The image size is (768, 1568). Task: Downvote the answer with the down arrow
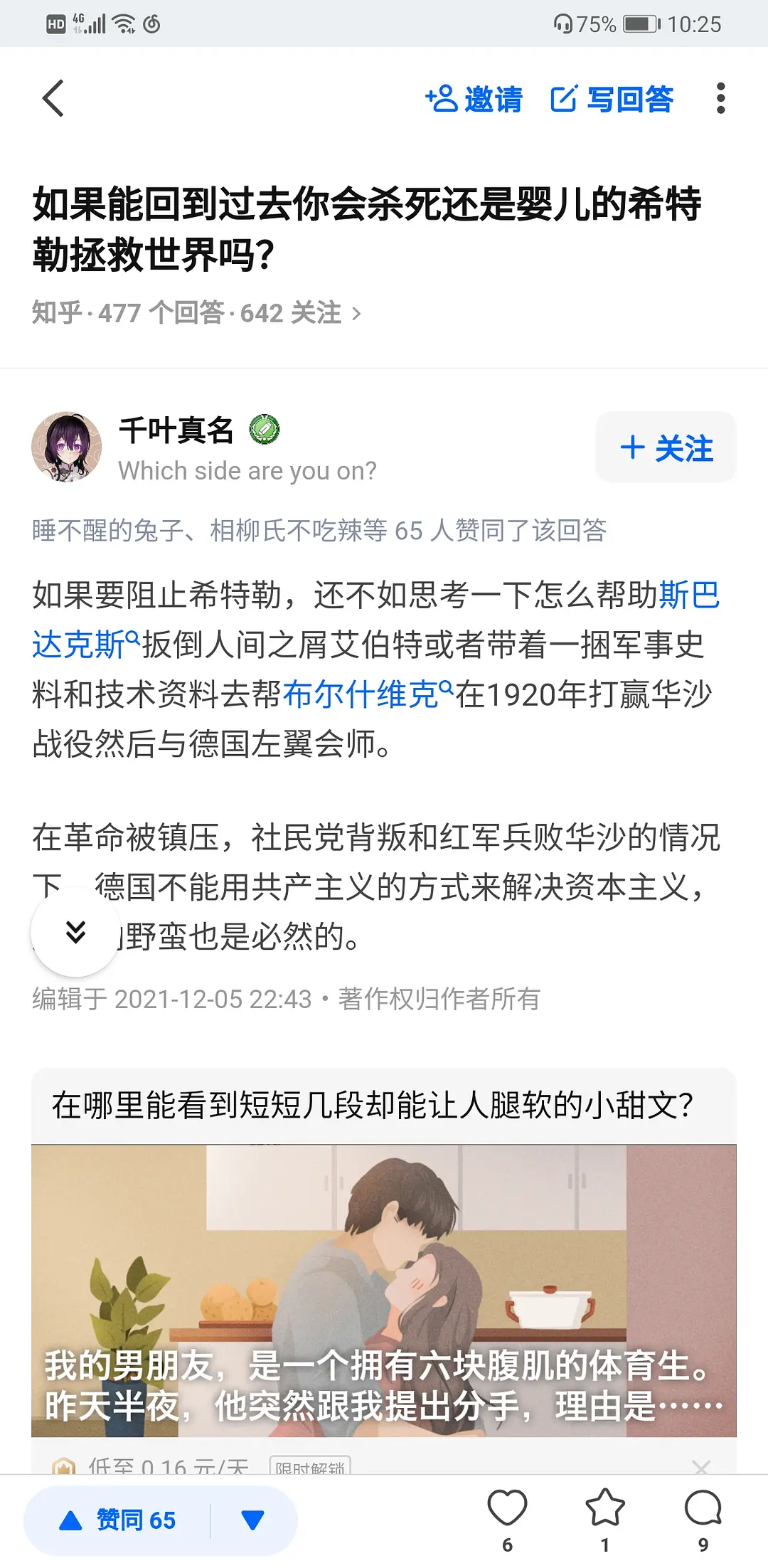point(252,1520)
